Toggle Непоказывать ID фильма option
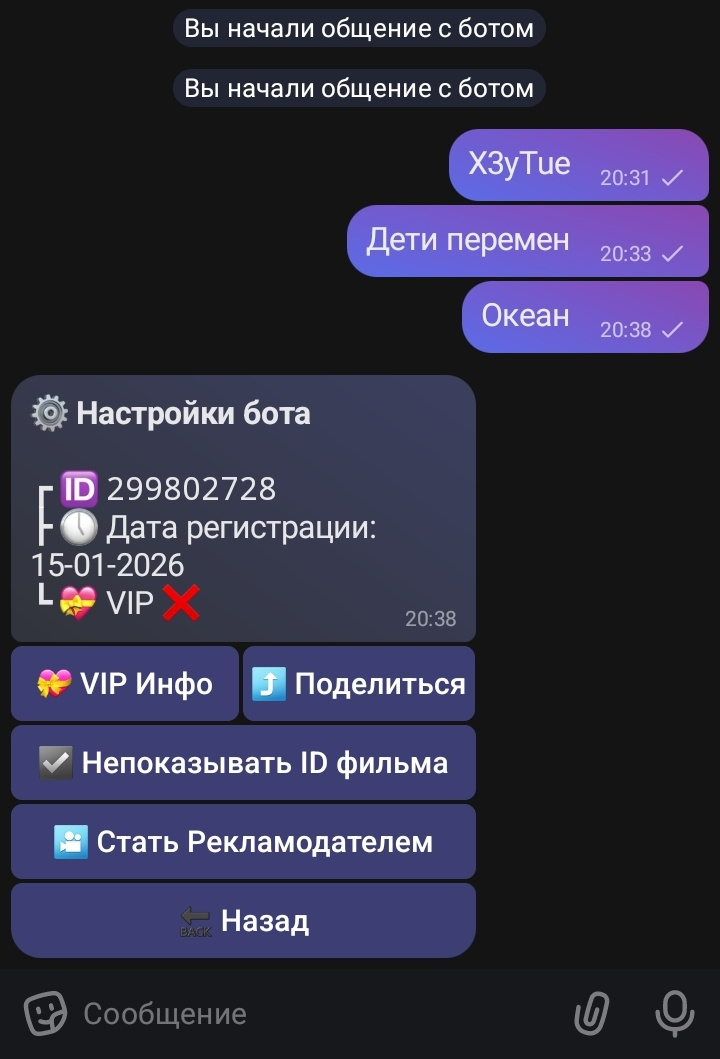This screenshot has height=1059, width=720. [243, 763]
